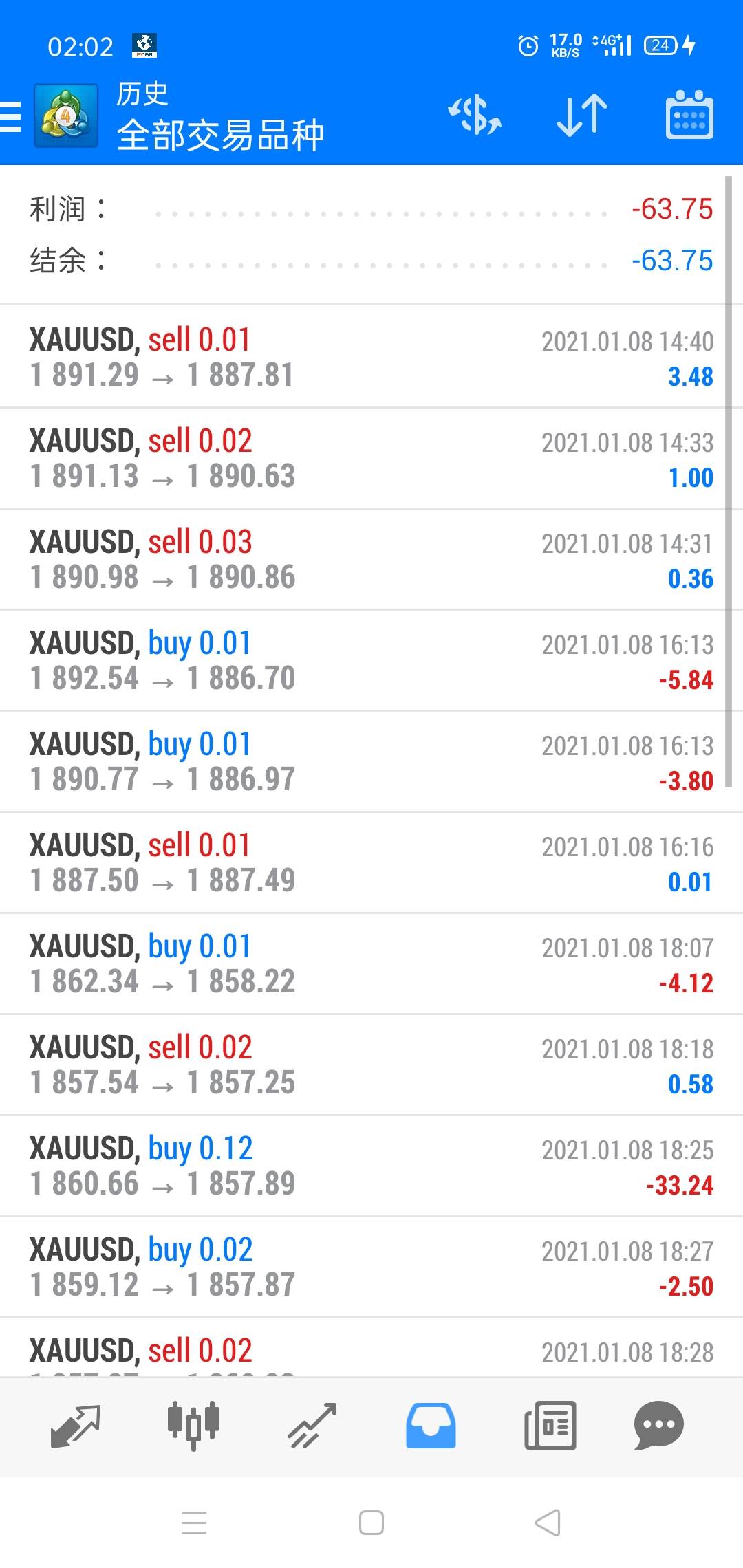743x1568 pixels.
Task: Open the sell 0.01 trade at 16:16
Action: click(x=371, y=863)
